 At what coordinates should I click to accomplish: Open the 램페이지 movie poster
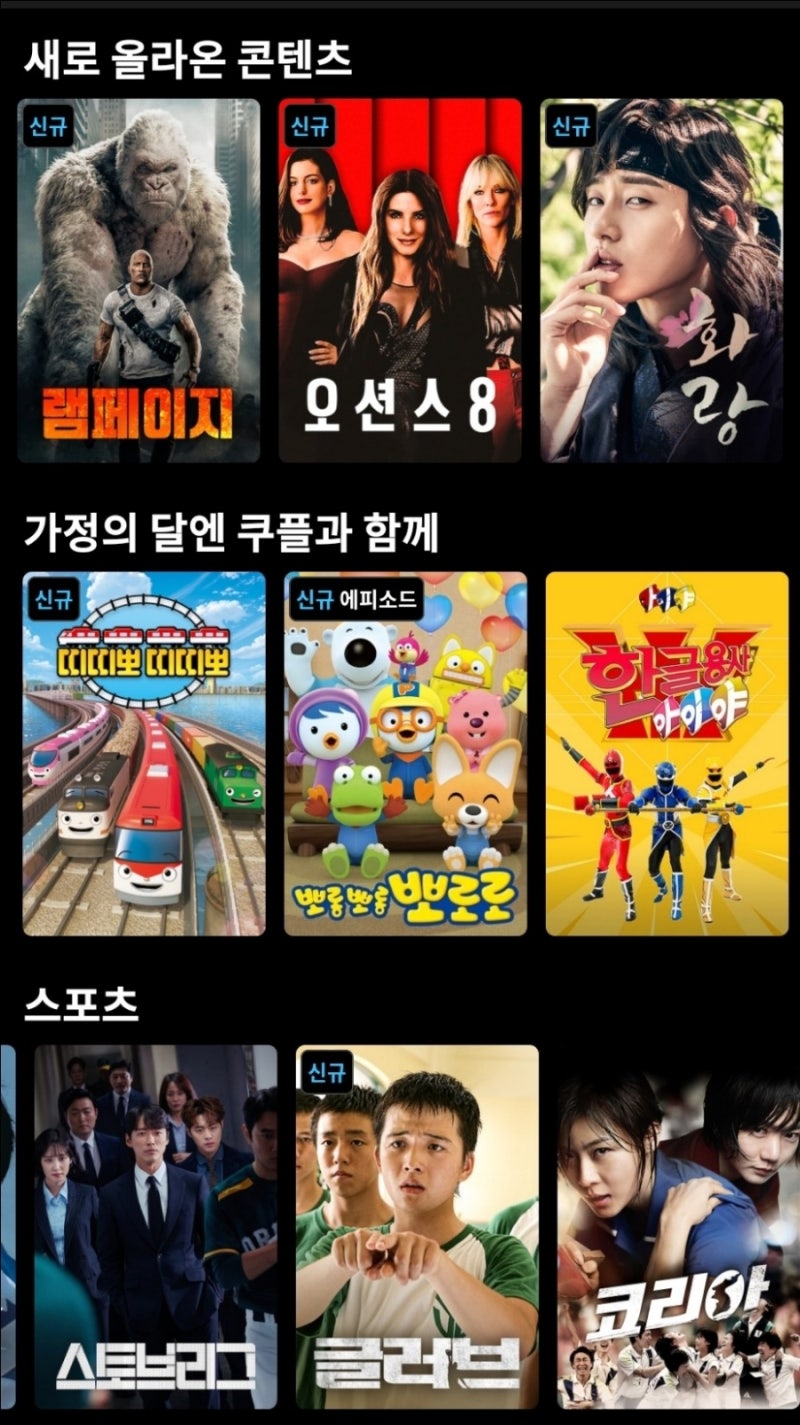(138, 280)
